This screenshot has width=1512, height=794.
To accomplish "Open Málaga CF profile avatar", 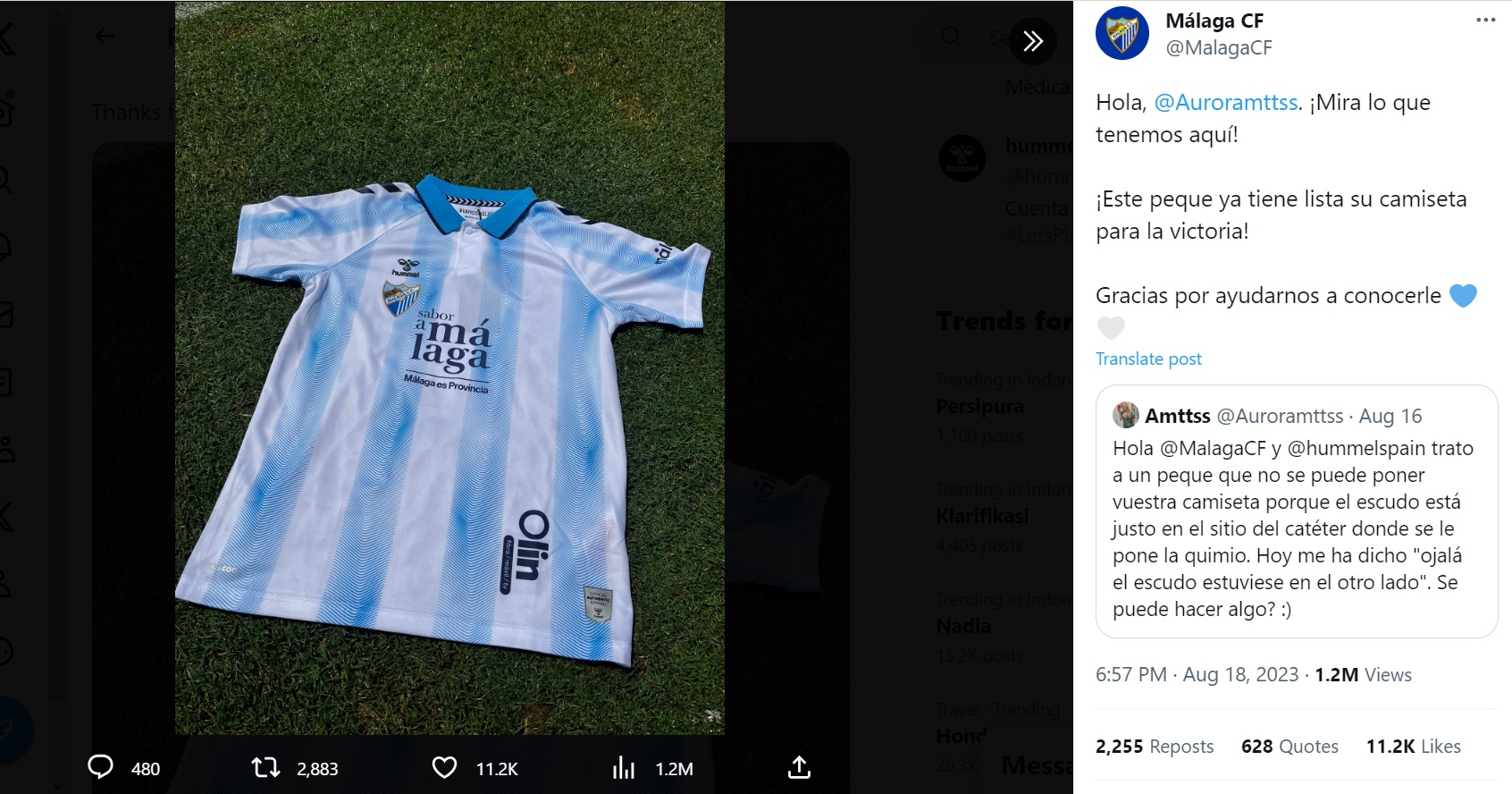I will [1122, 34].
